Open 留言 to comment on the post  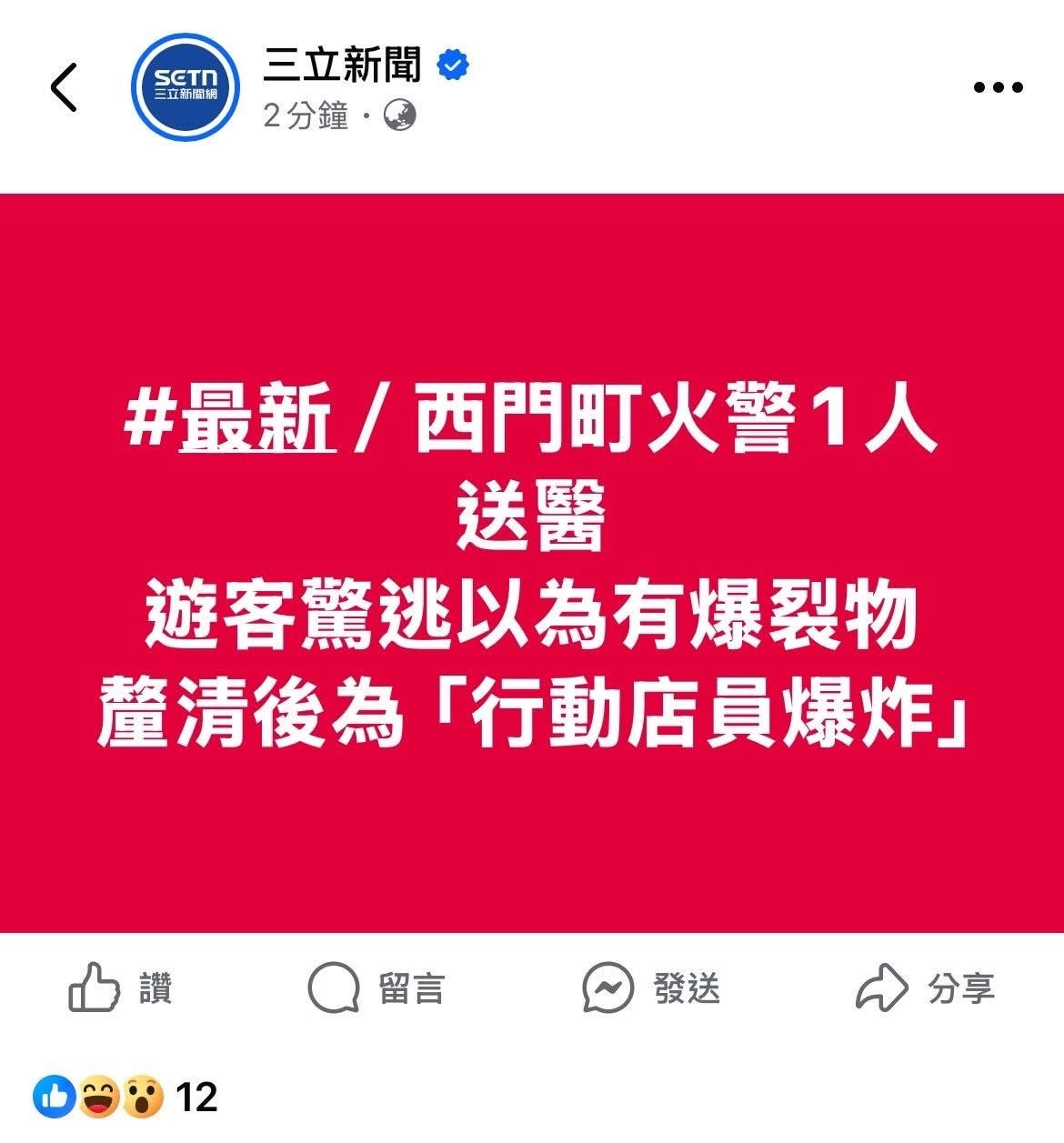pos(376,988)
